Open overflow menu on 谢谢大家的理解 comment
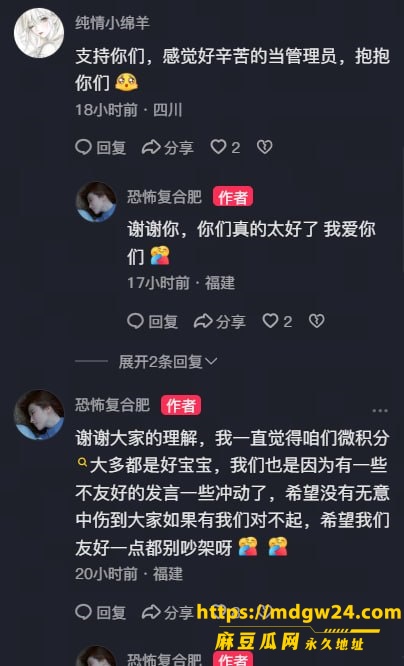The width and height of the screenshot is (404, 666). (x=380, y=410)
